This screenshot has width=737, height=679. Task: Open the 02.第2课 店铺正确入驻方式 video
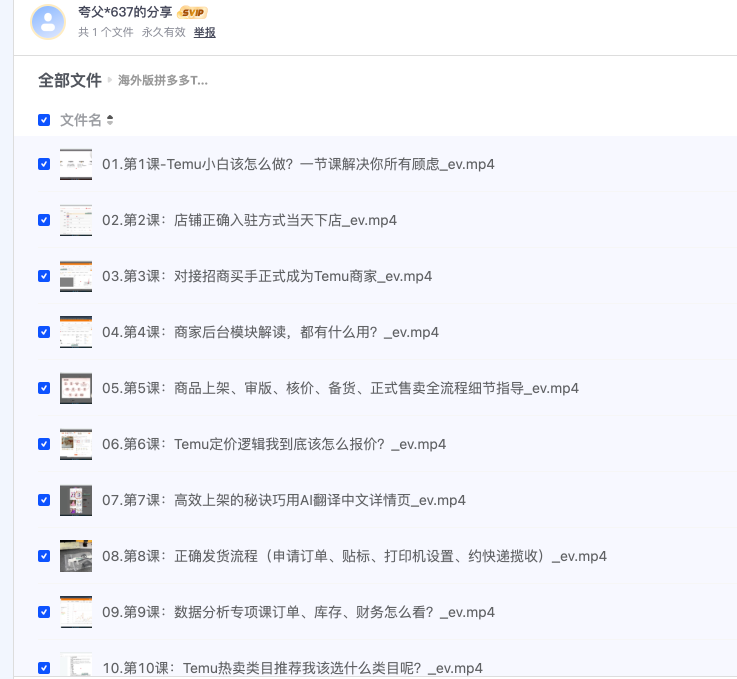click(x=249, y=220)
